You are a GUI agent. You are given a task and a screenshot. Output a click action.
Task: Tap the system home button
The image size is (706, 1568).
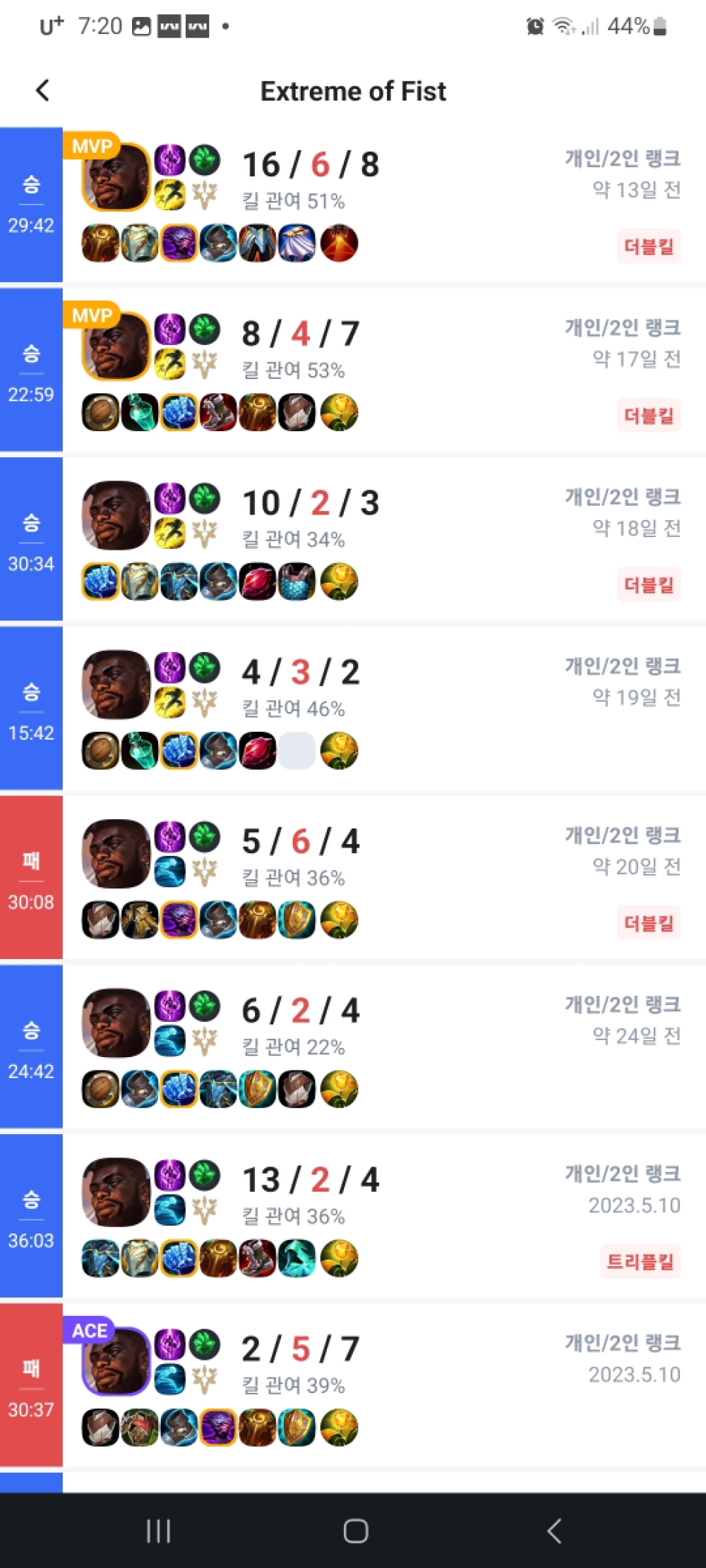tap(355, 1531)
